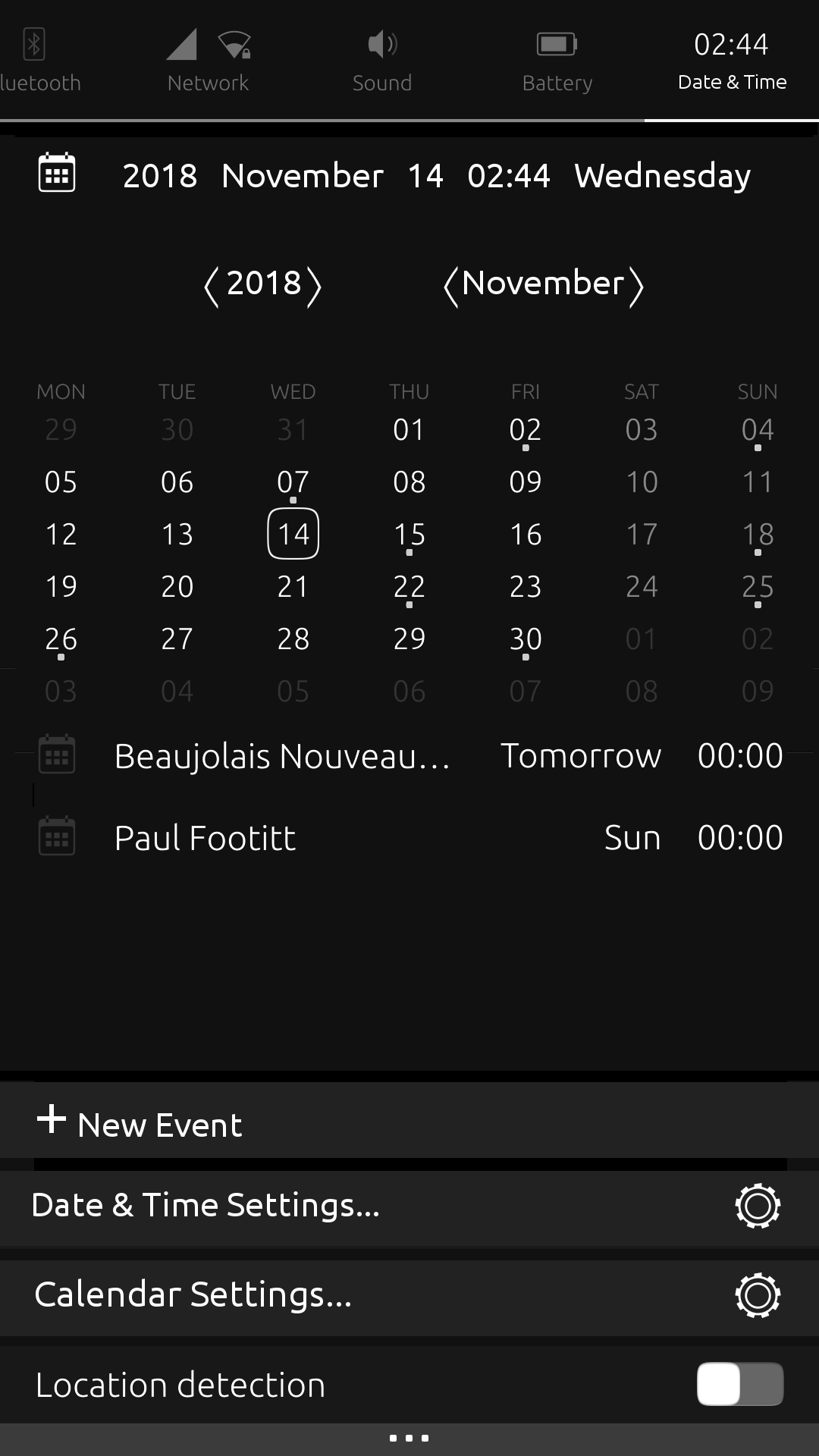819x1456 pixels.
Task: Open the Bluetooth indicator tab
Action: pyautogui.click(x=38, y=61)
